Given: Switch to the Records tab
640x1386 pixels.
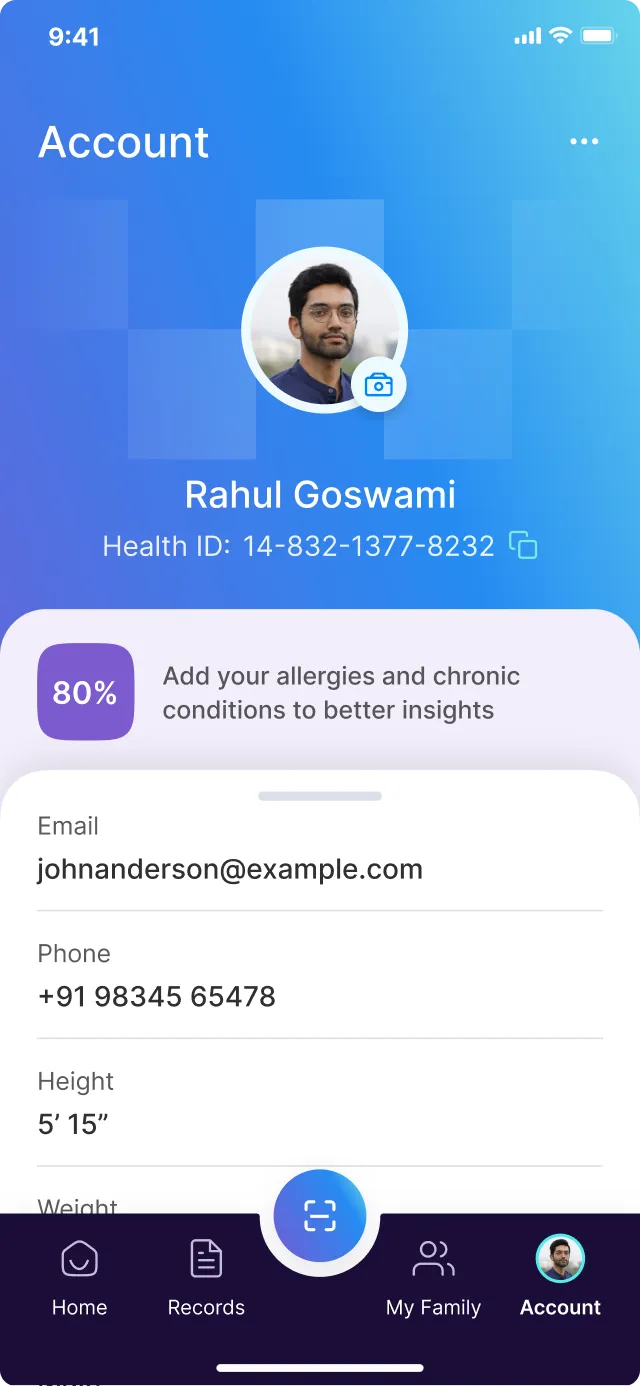Looking at the screenshot, I should 206,1278.
